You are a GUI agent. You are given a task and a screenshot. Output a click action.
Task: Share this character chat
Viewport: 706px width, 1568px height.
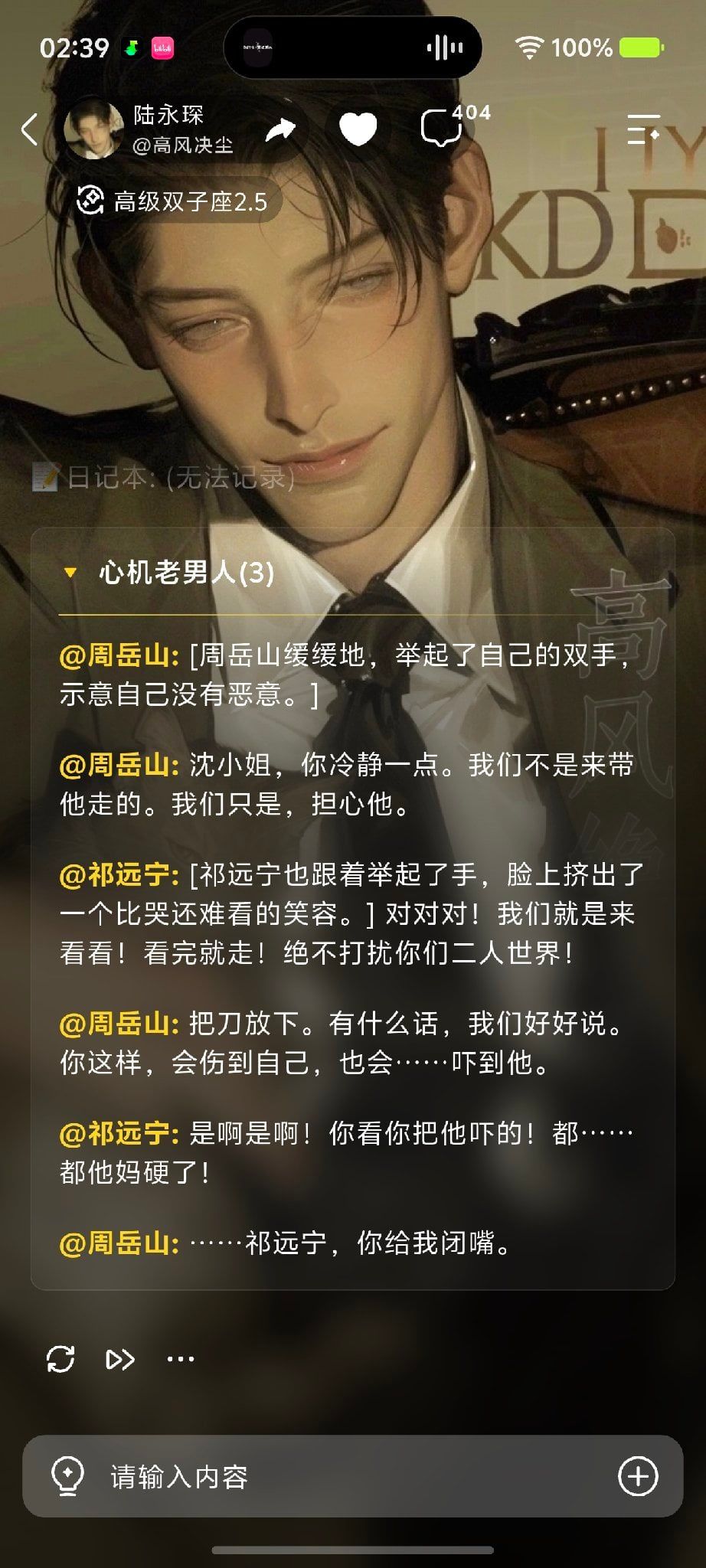tap(280, 129)
